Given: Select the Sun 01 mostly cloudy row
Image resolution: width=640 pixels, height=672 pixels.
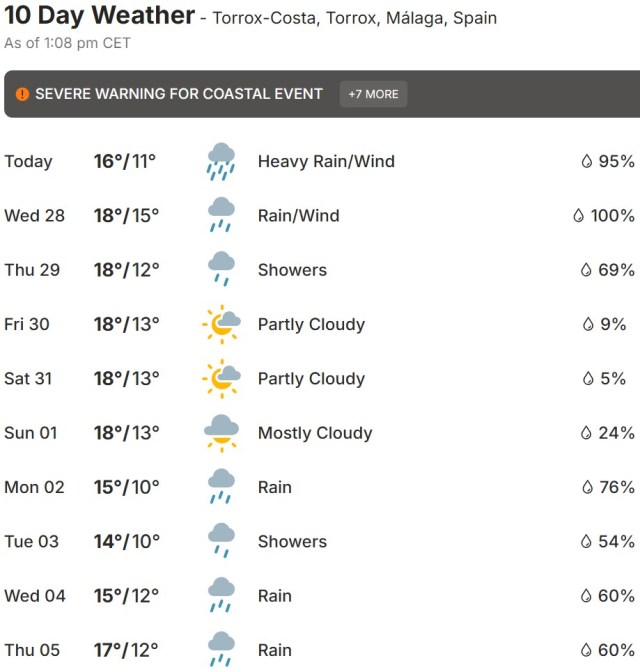Looking at the screenshot, I should click(320, 433).
